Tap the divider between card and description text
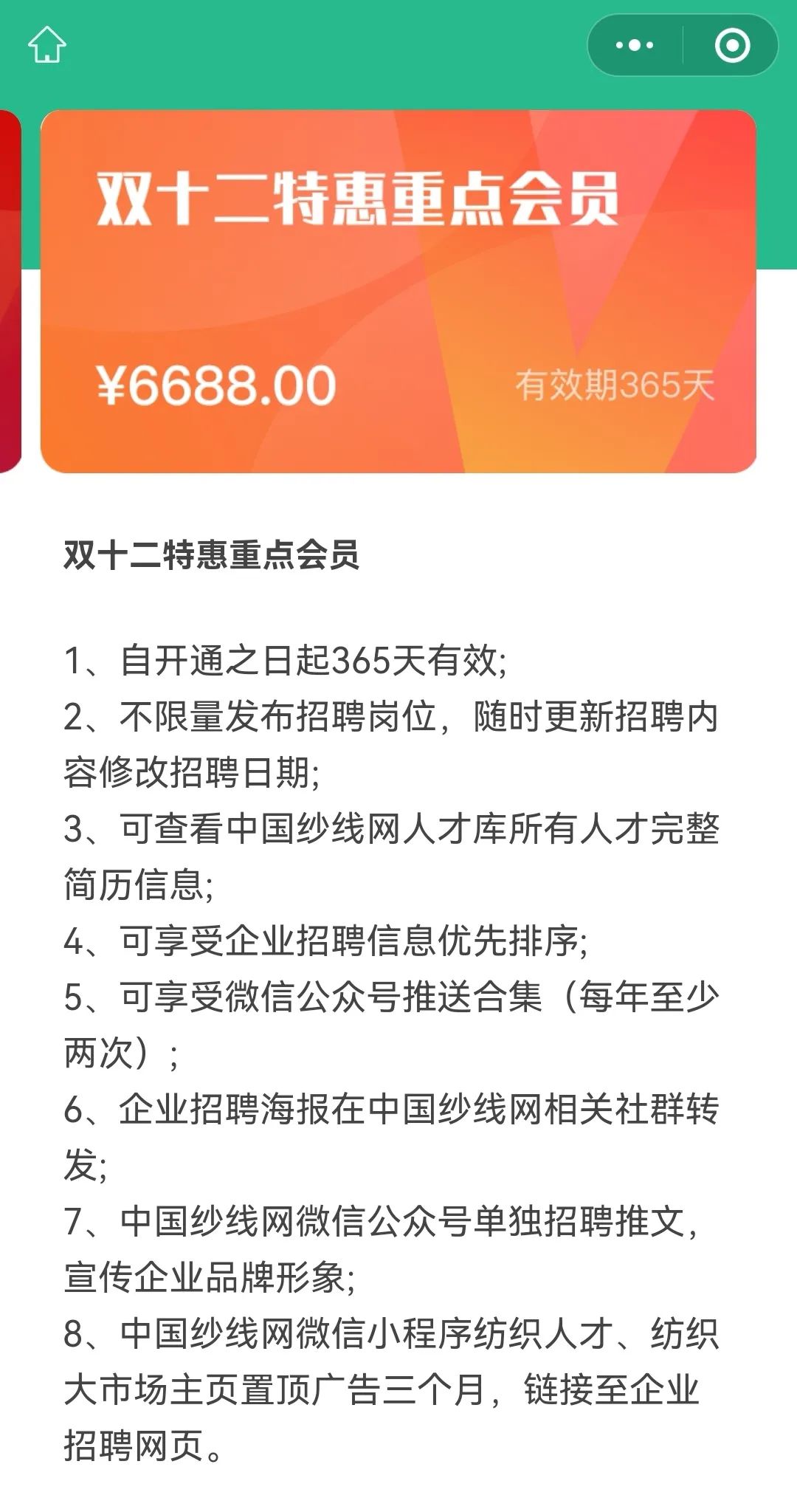 (398, 509)
